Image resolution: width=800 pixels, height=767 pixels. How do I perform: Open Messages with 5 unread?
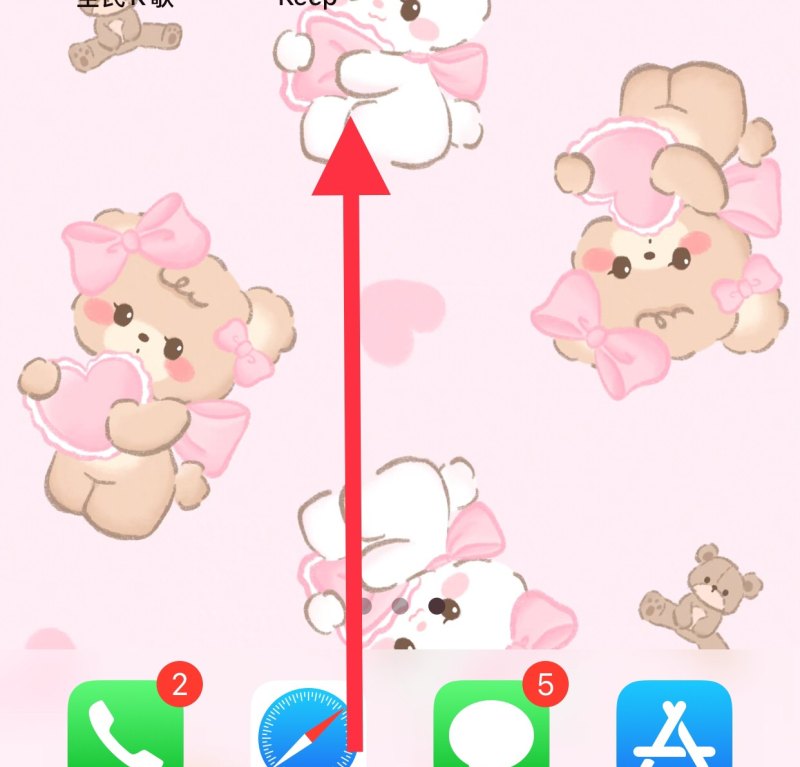pos(490,726)
